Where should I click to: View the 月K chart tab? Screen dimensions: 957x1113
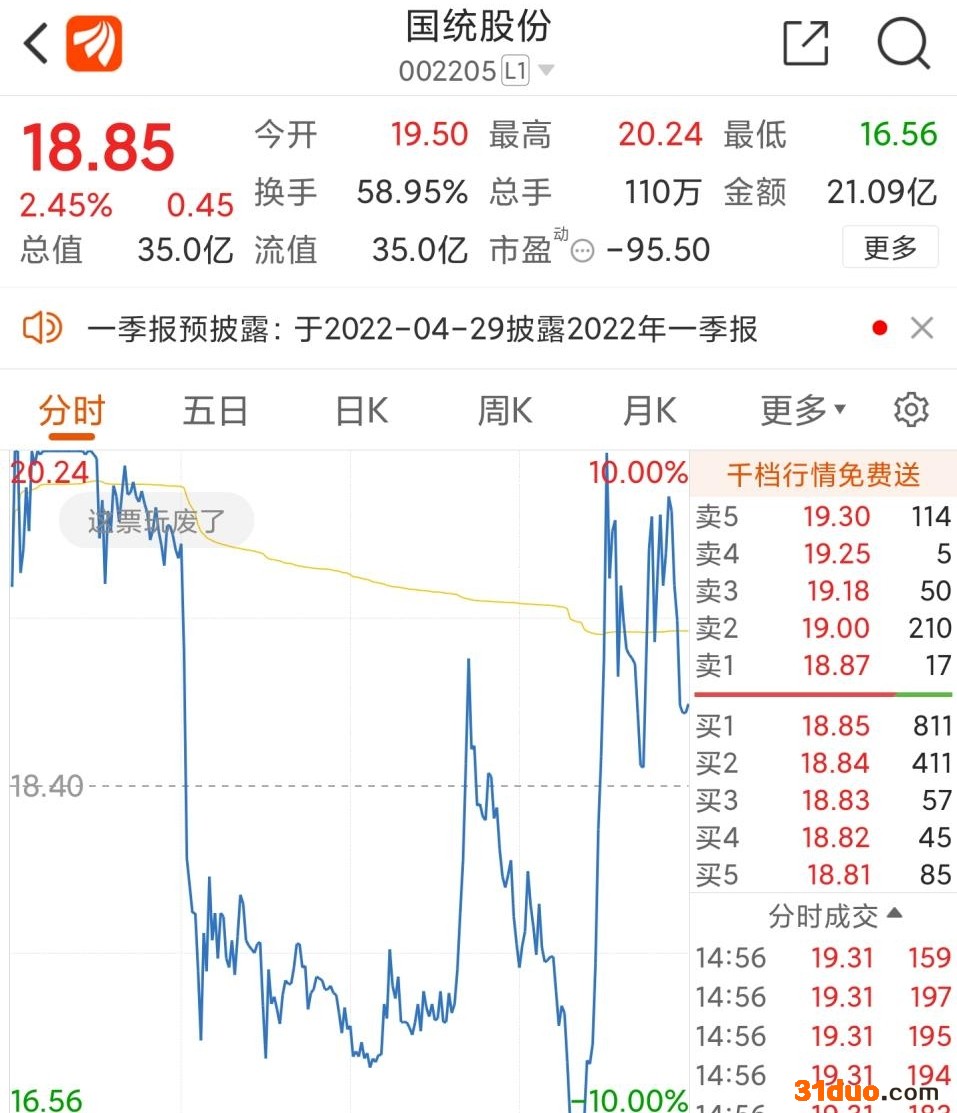649,411
